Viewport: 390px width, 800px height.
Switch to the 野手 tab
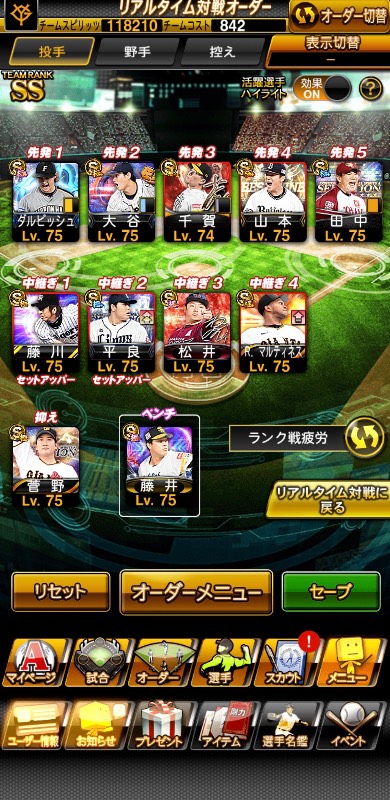(x=137, y=52)
